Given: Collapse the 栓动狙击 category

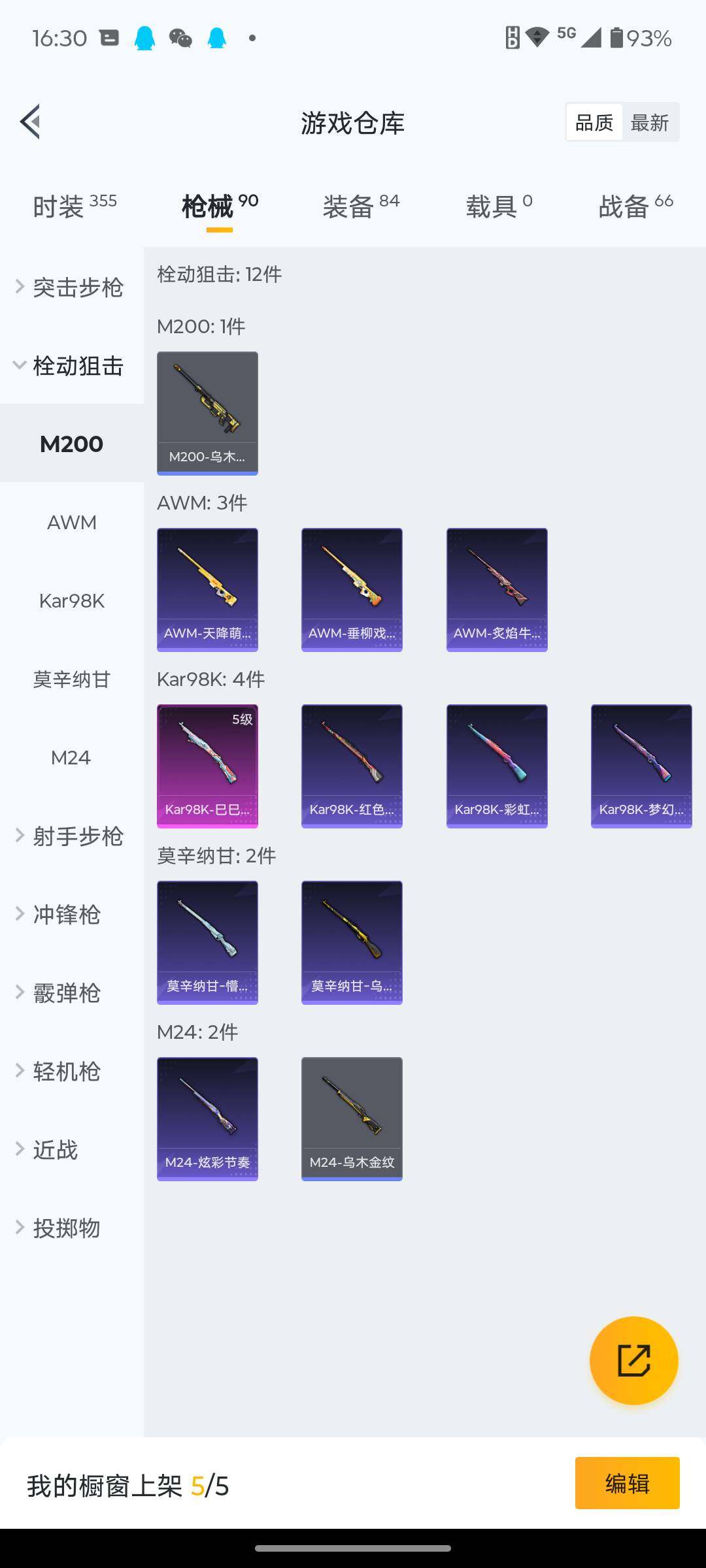Looking at the screenshot, I should [x=71, y=365].
